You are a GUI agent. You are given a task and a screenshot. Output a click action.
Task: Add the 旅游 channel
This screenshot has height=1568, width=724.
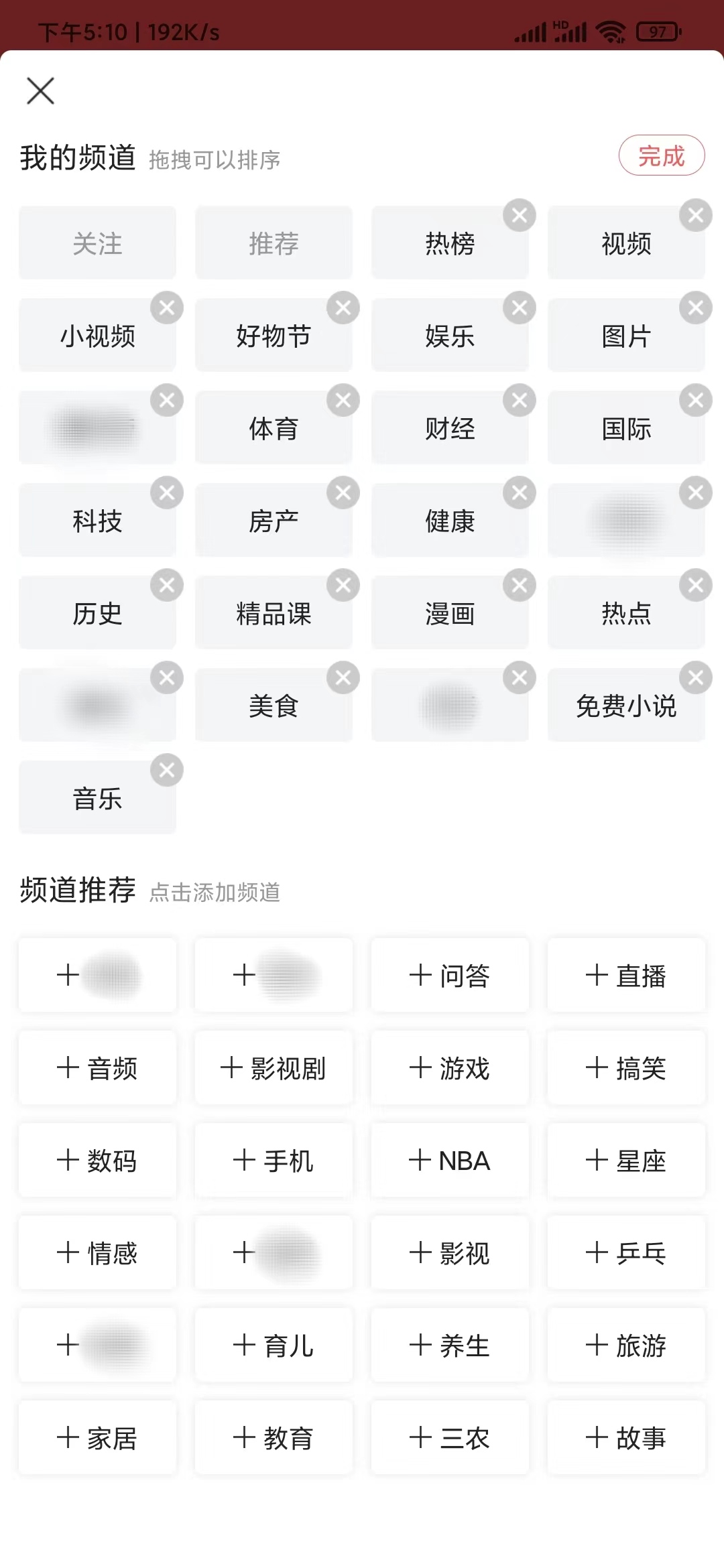(x=627, y=1346)
